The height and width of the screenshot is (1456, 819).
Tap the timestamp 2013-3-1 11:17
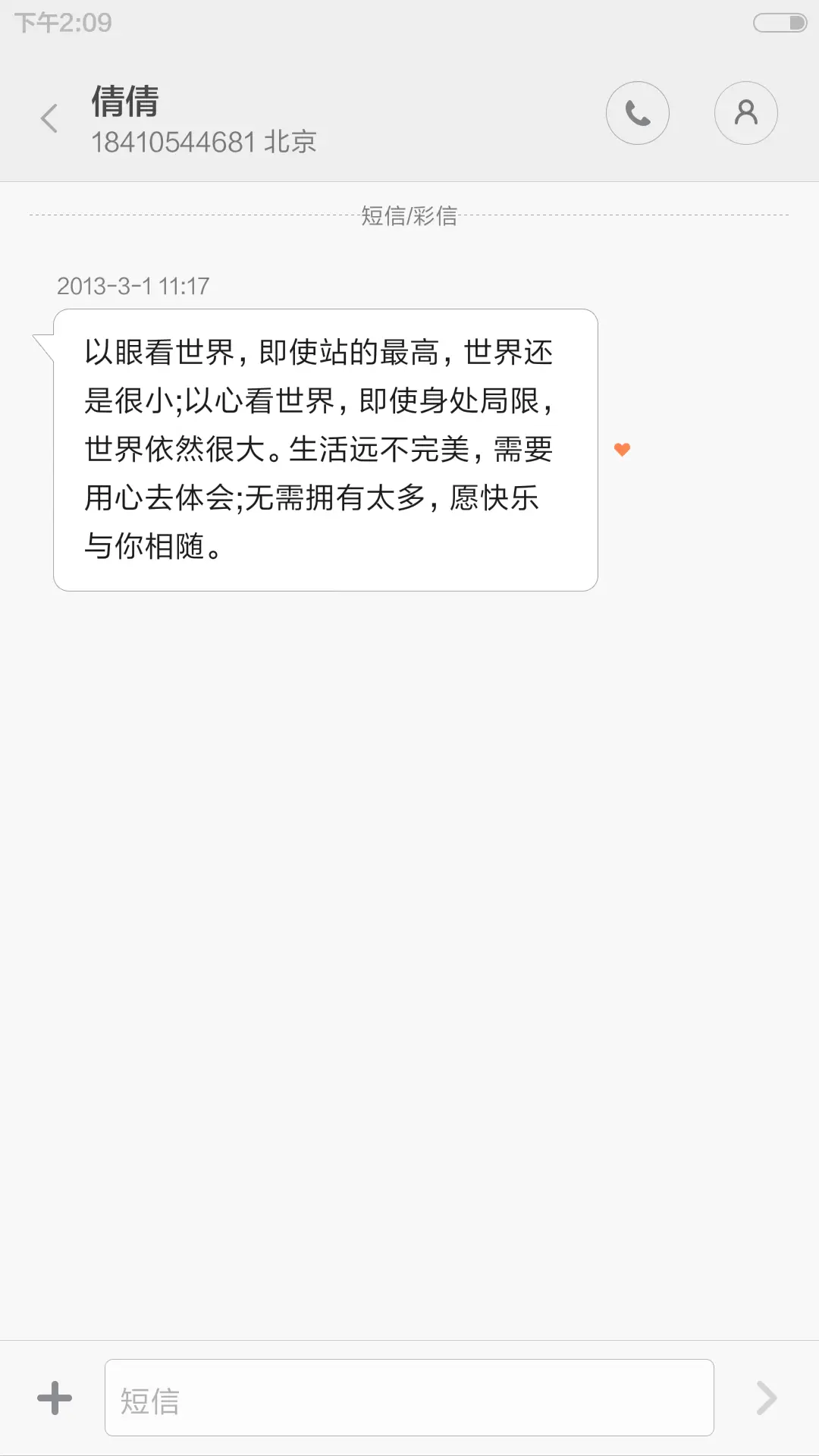click(133, 287)
